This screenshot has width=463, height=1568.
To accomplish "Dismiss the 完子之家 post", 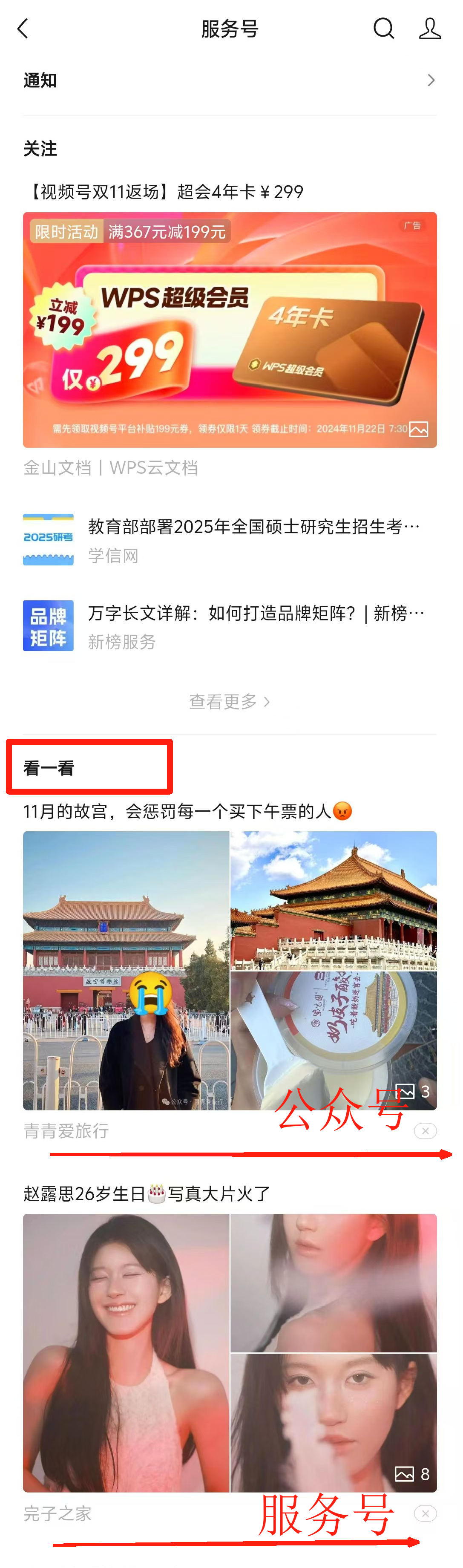I will point(425,1513).
